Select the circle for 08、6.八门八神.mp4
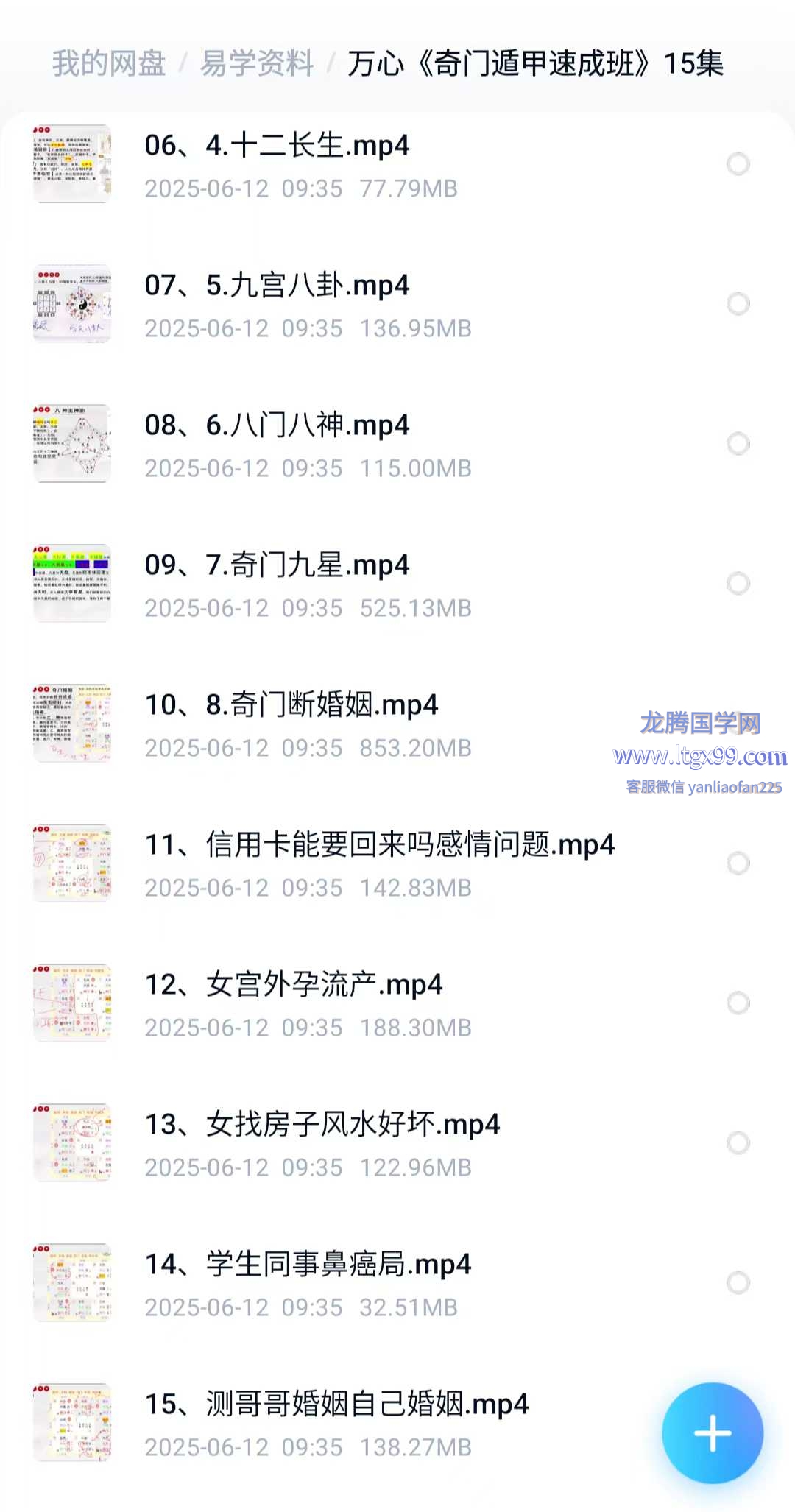Screen dimensions: 795x1512 click(738, 443)
